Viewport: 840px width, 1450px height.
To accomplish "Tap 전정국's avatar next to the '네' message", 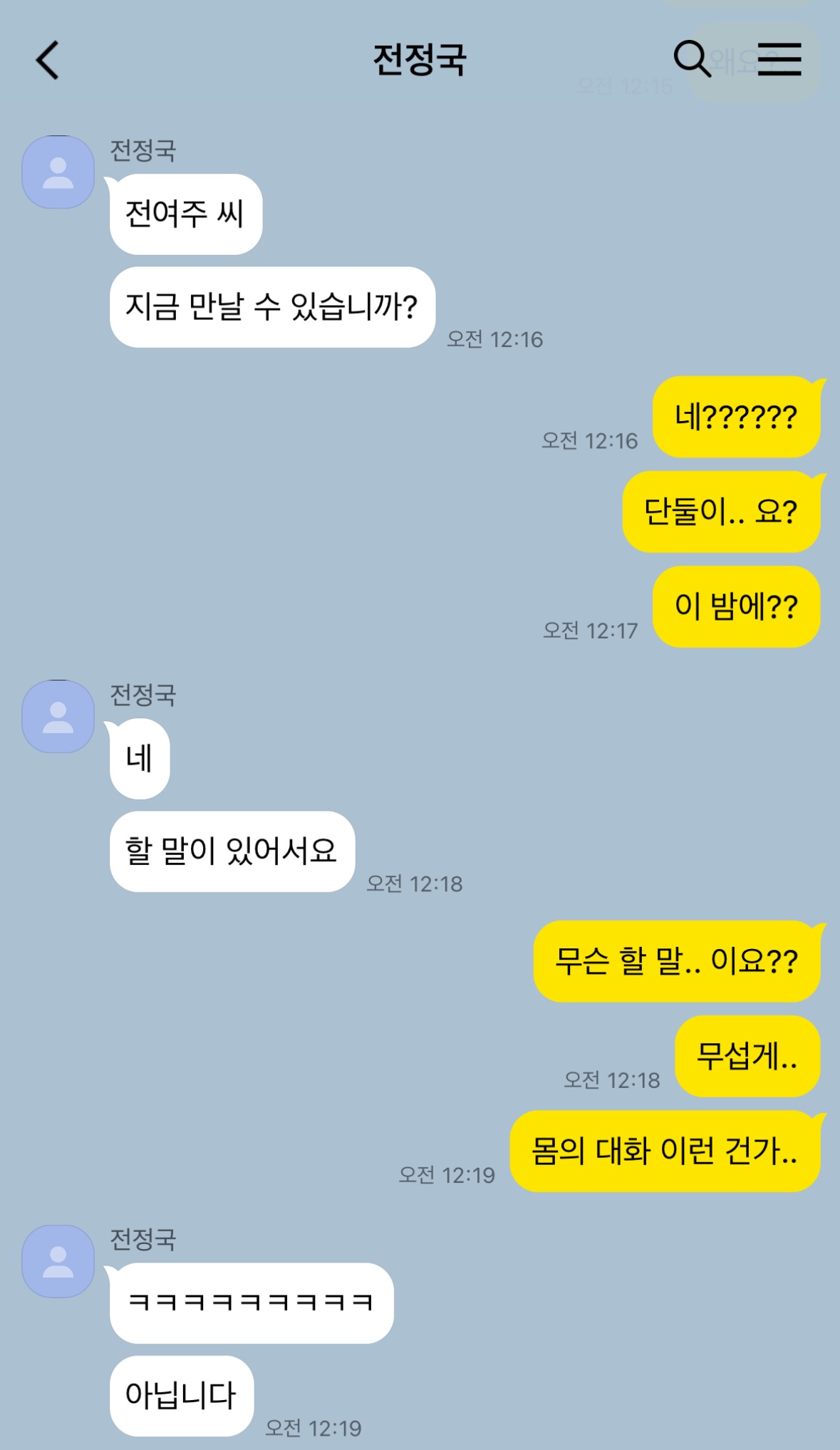I will coord(58,717).
